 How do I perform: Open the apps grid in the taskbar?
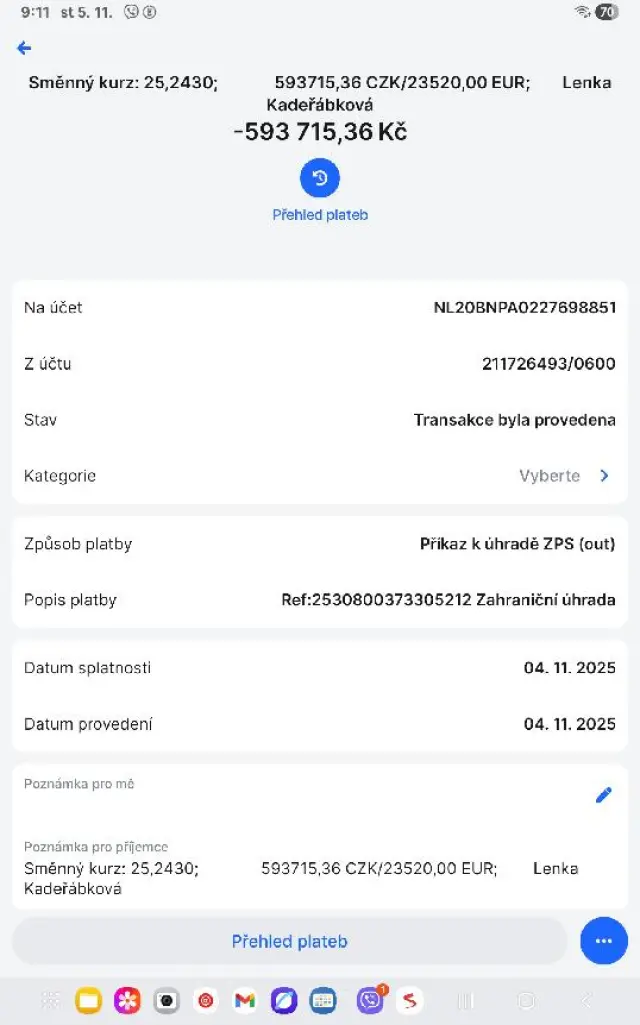[50, 1000]
